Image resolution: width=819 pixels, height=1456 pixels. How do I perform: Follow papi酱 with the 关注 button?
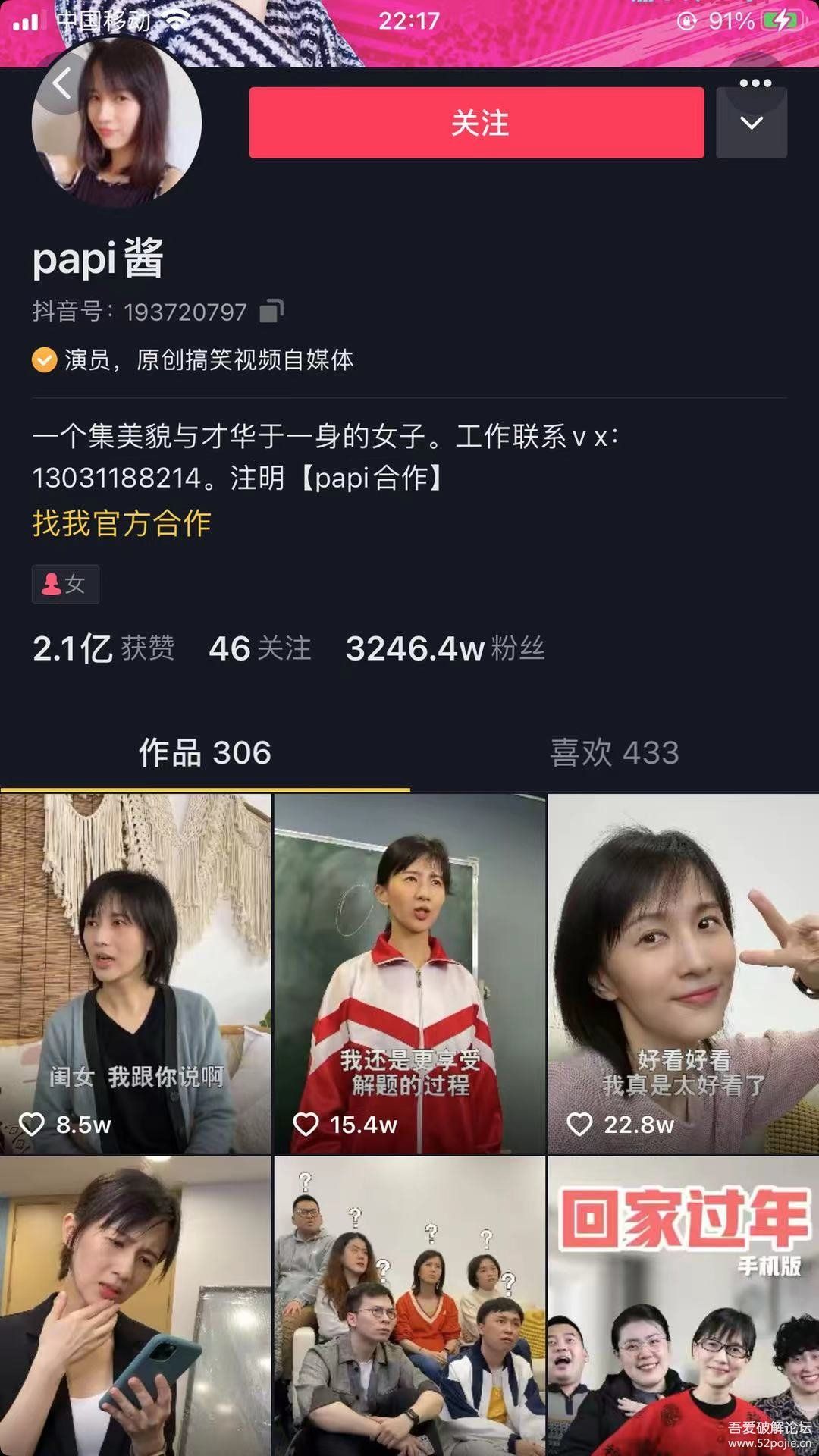point(476,123)
